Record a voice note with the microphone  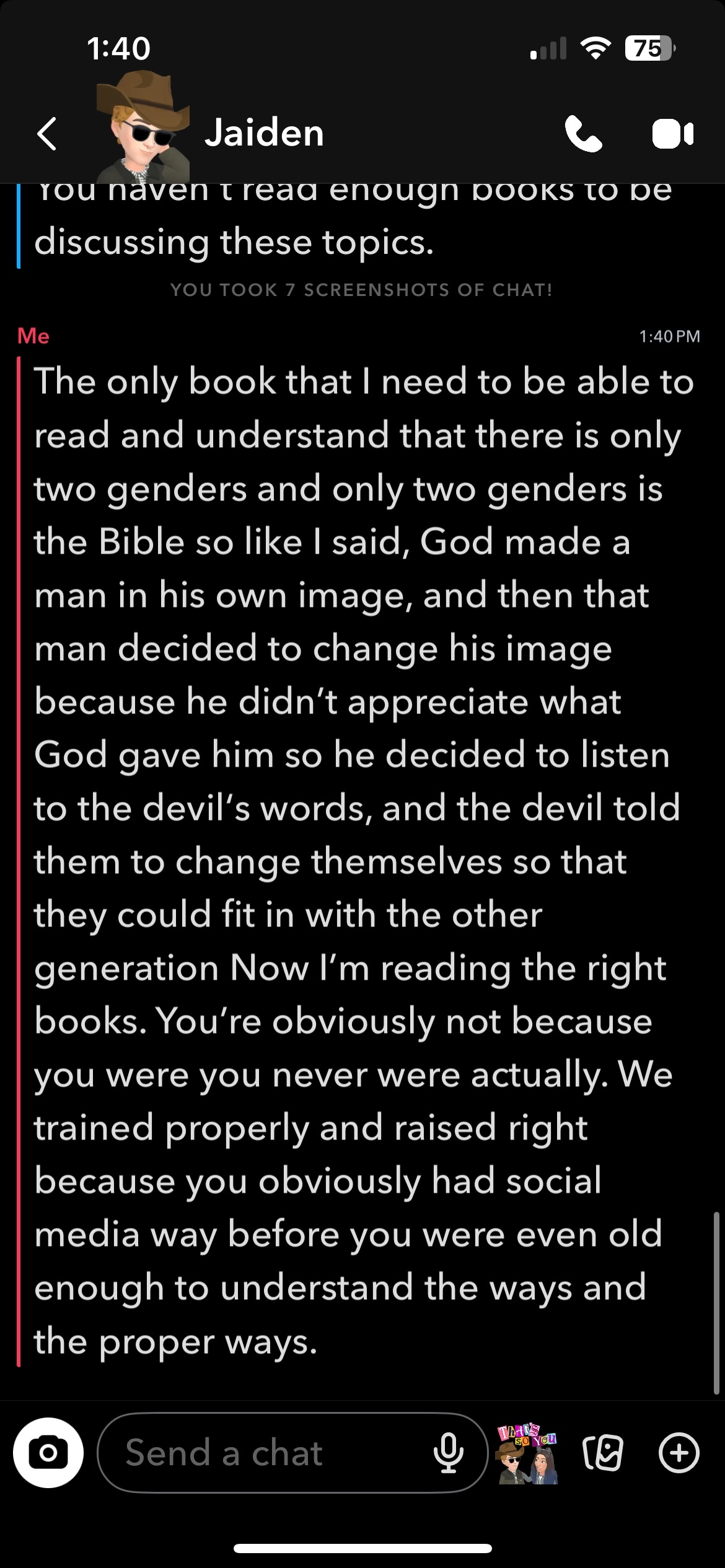tap(448, 1453)
